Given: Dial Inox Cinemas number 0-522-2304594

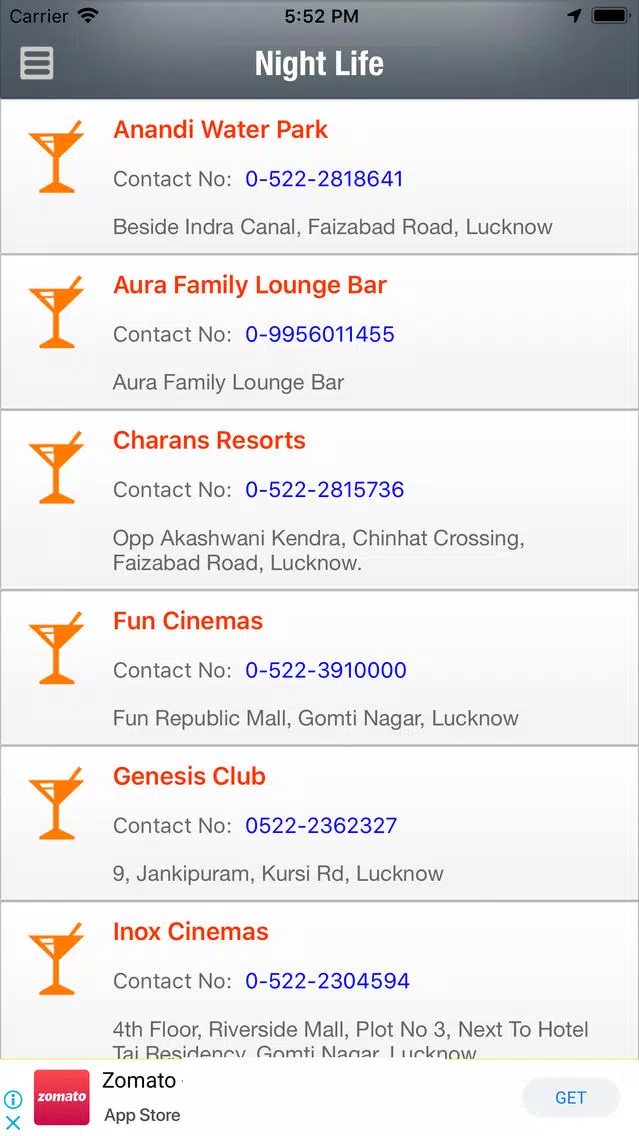Looking at the screenshot, I should pyautogui.click(x=327, y=981).
